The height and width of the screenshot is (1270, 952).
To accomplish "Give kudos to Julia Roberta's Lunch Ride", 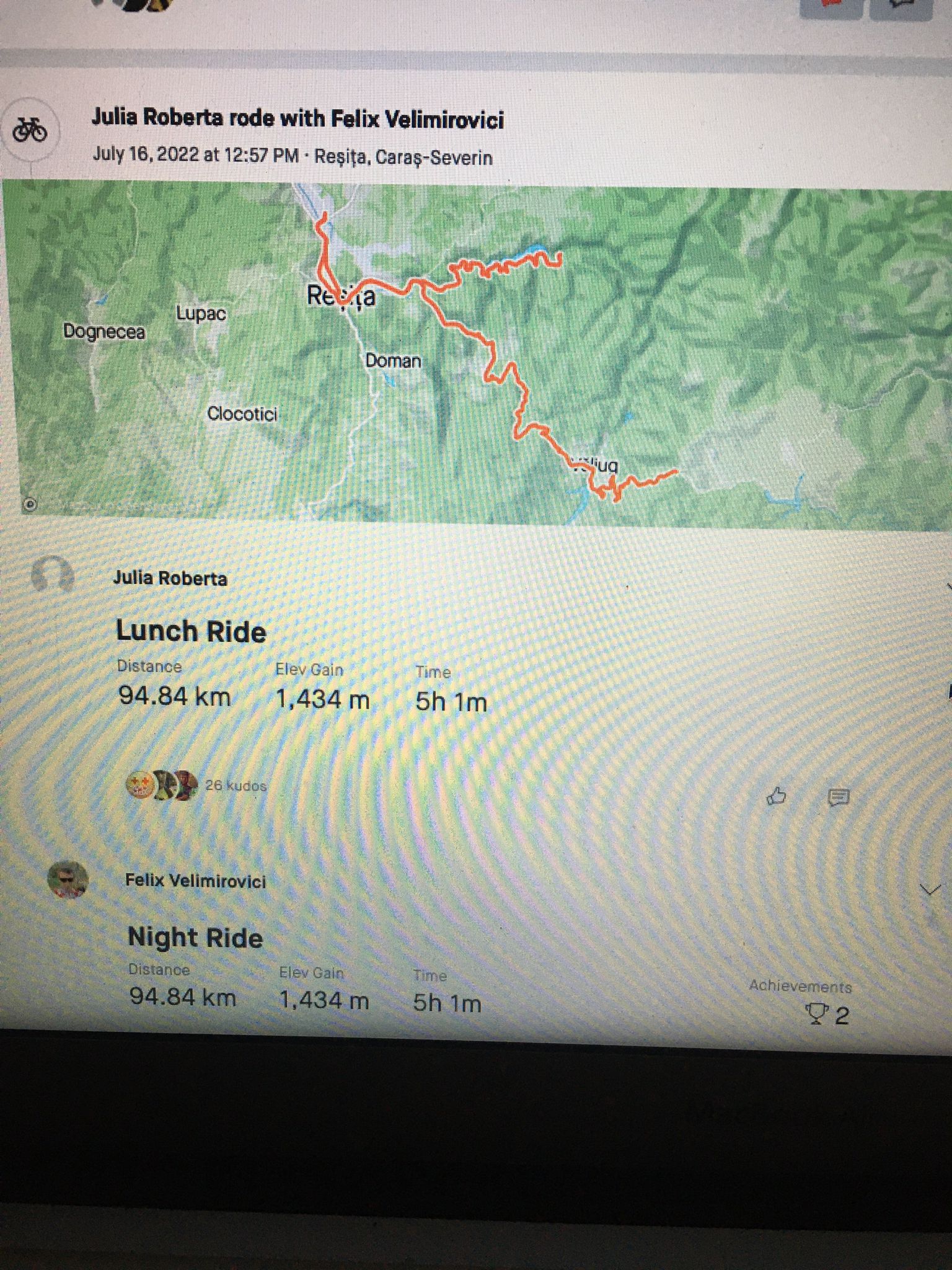I will 776,796.
